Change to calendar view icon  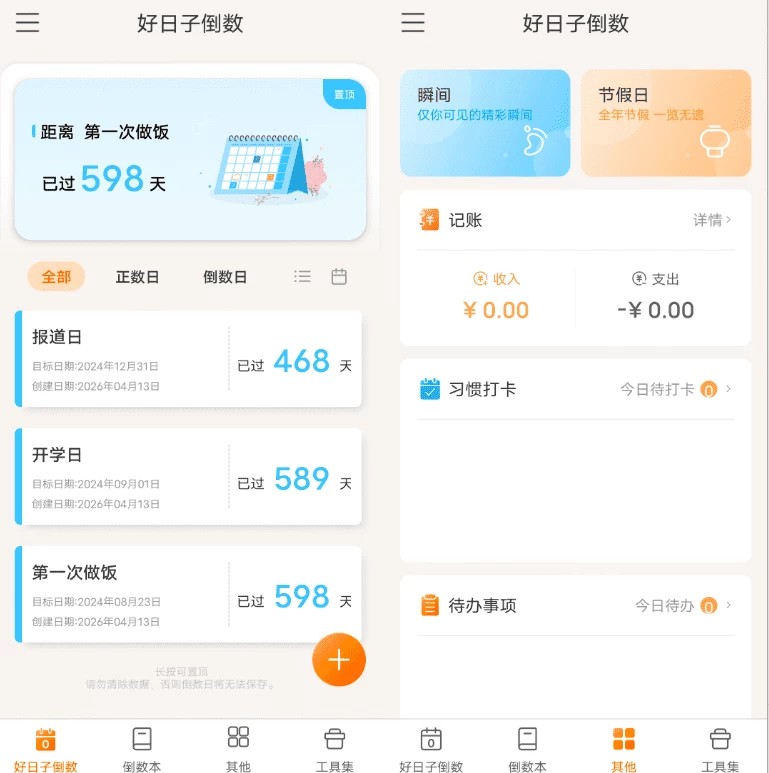[x=339, y=277]
